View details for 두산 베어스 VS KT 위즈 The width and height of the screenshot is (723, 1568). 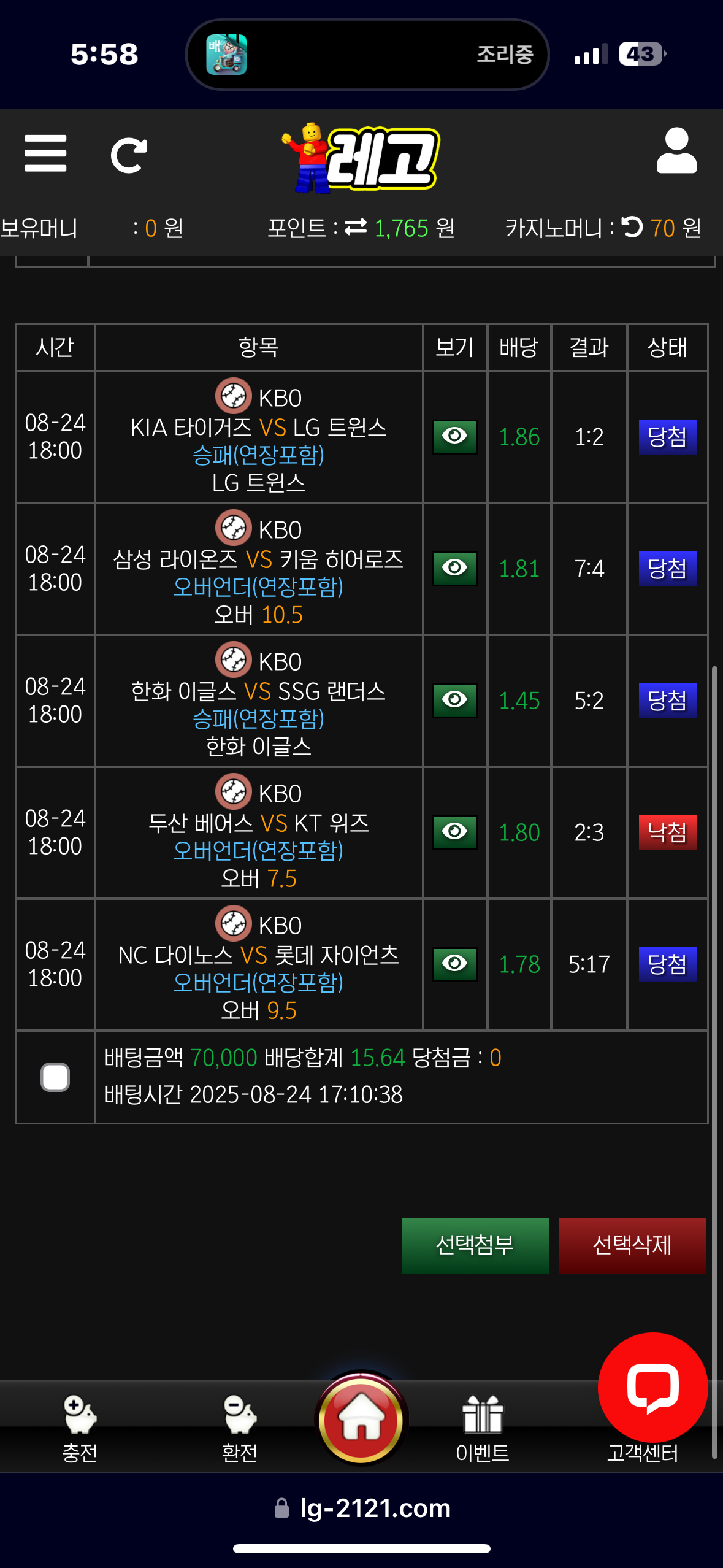454,832
